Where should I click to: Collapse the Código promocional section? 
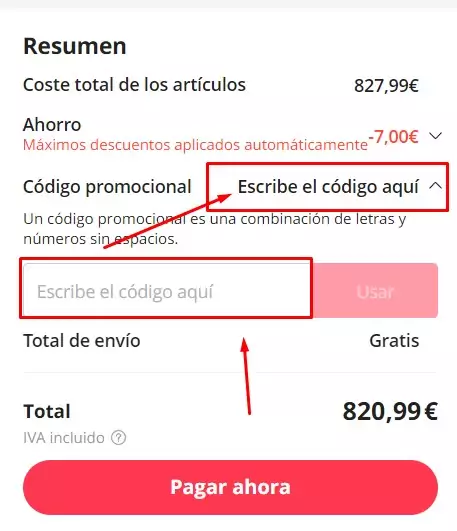click(436, 186)
